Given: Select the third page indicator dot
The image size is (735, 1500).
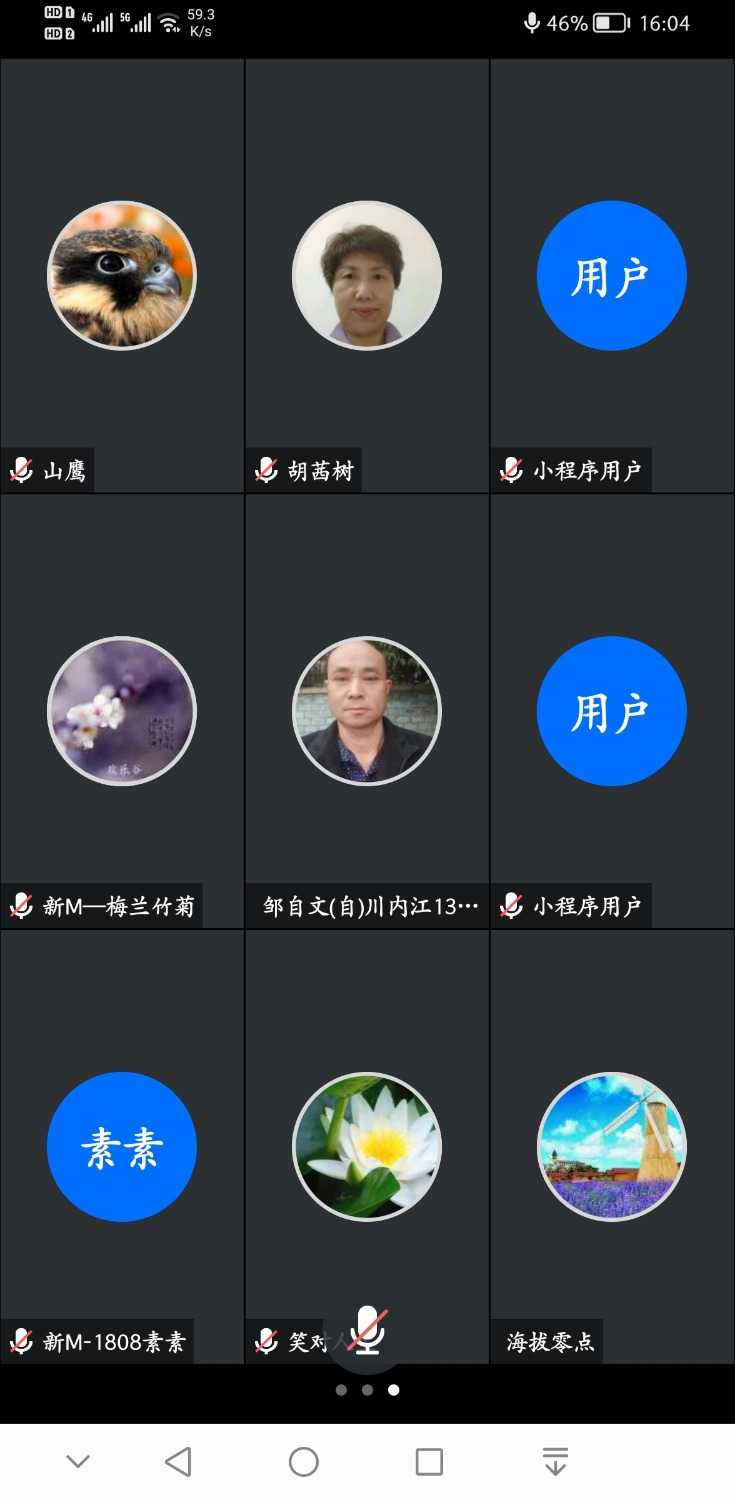Looking at the screenshot, I should click(393, 1390).
